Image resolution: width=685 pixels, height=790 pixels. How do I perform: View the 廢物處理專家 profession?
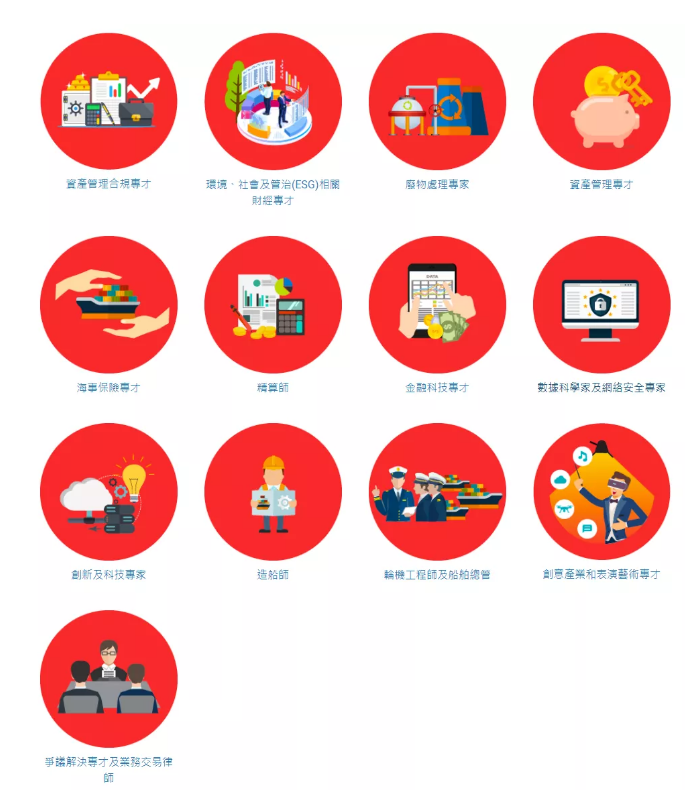(437, 102)
